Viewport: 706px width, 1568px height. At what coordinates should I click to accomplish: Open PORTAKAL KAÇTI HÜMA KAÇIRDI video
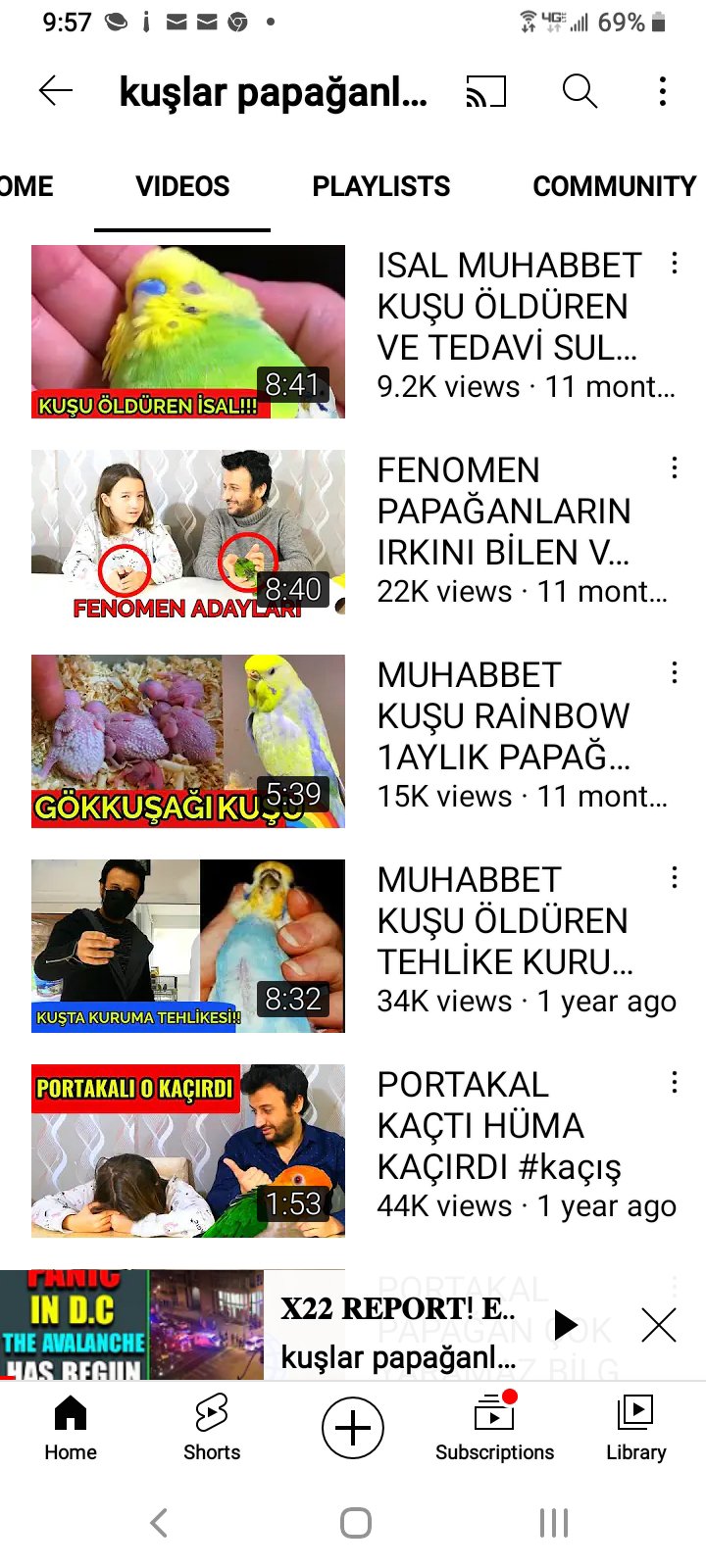(188, 1151)
